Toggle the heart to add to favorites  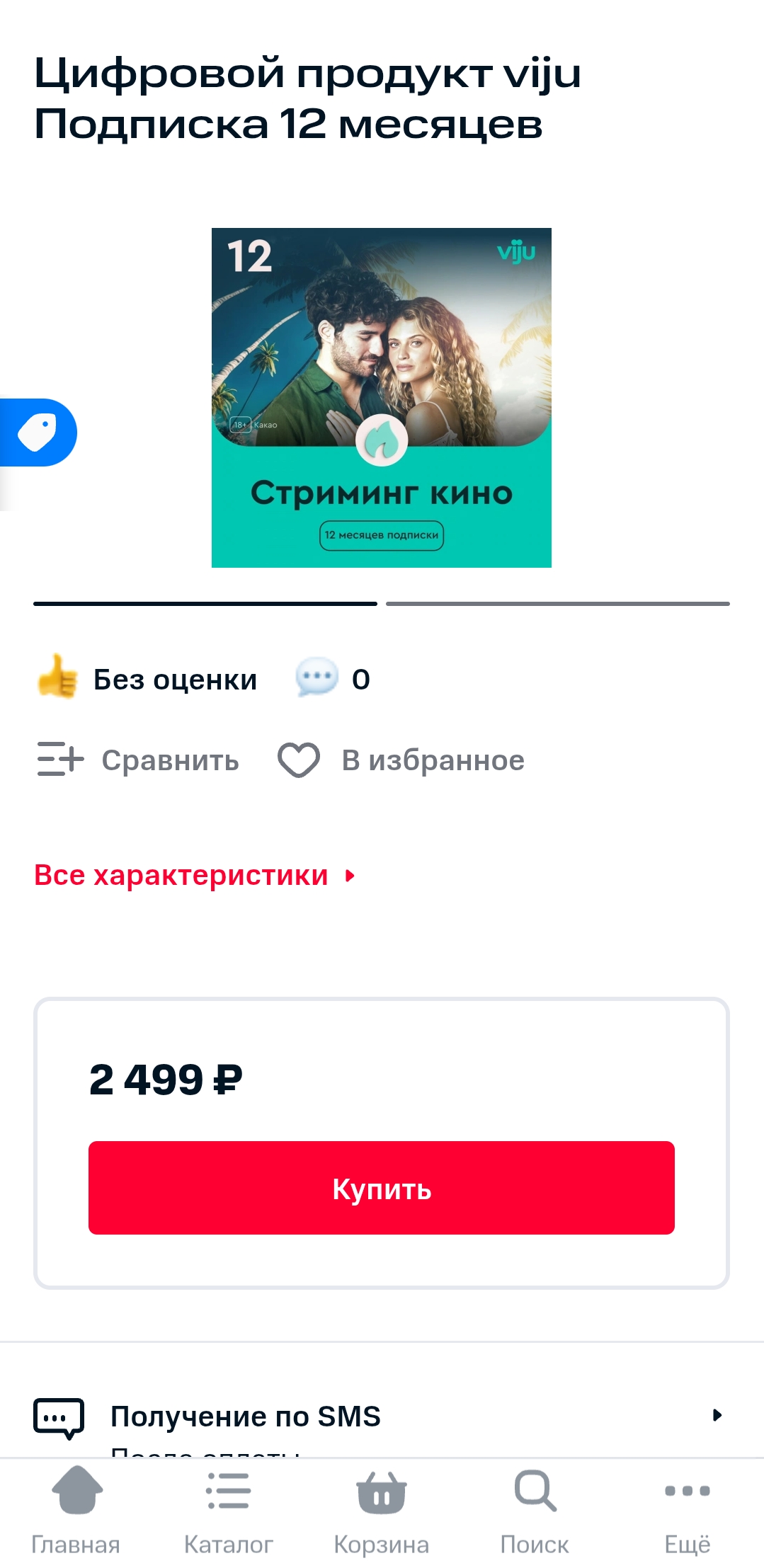coord(300,760)
